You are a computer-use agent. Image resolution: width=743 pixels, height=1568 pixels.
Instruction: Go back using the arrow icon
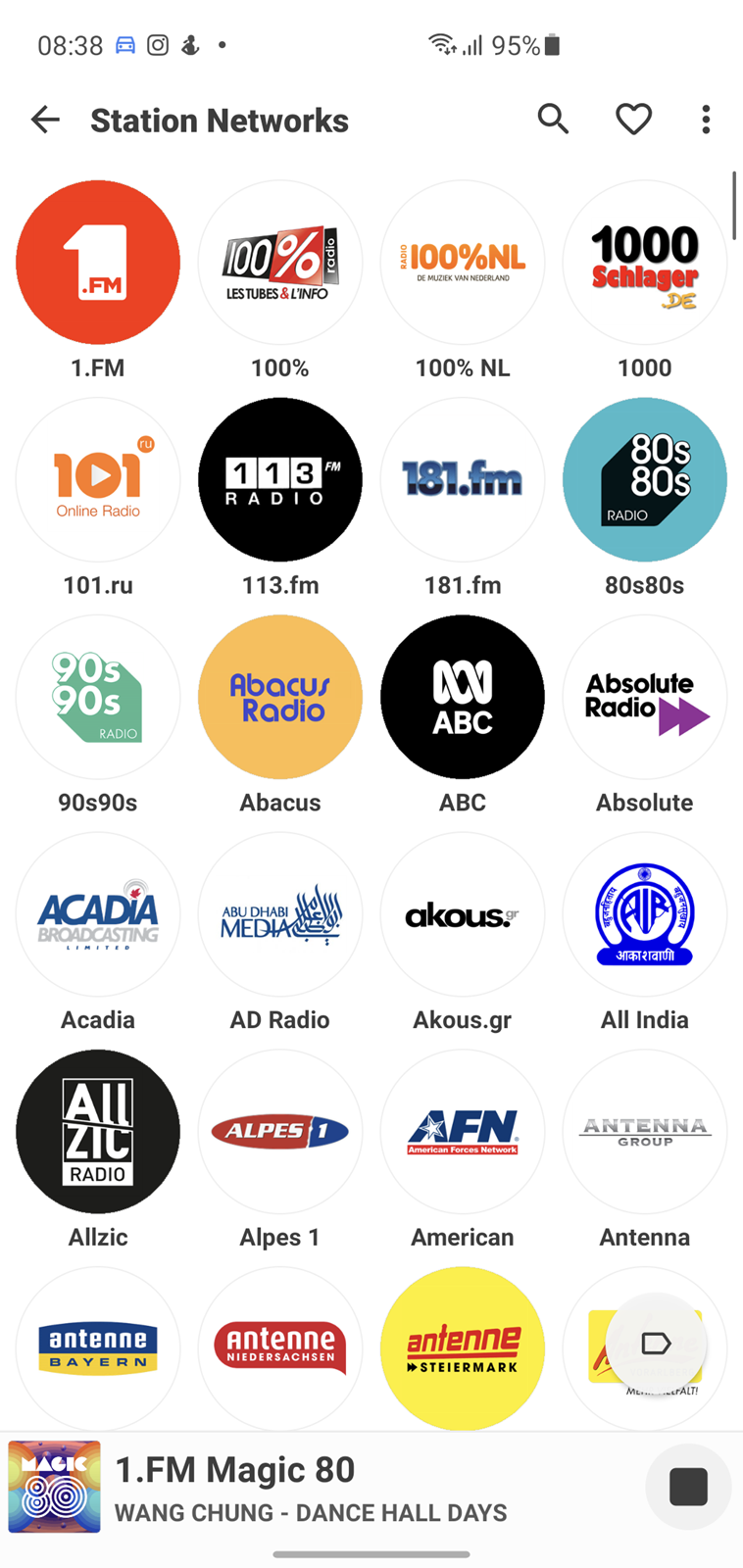45,120
